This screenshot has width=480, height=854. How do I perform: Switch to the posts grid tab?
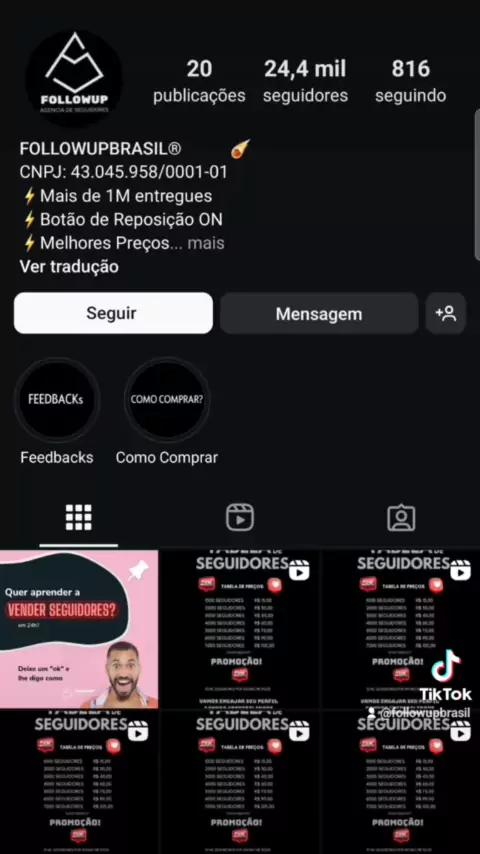[x=79, y=517]
